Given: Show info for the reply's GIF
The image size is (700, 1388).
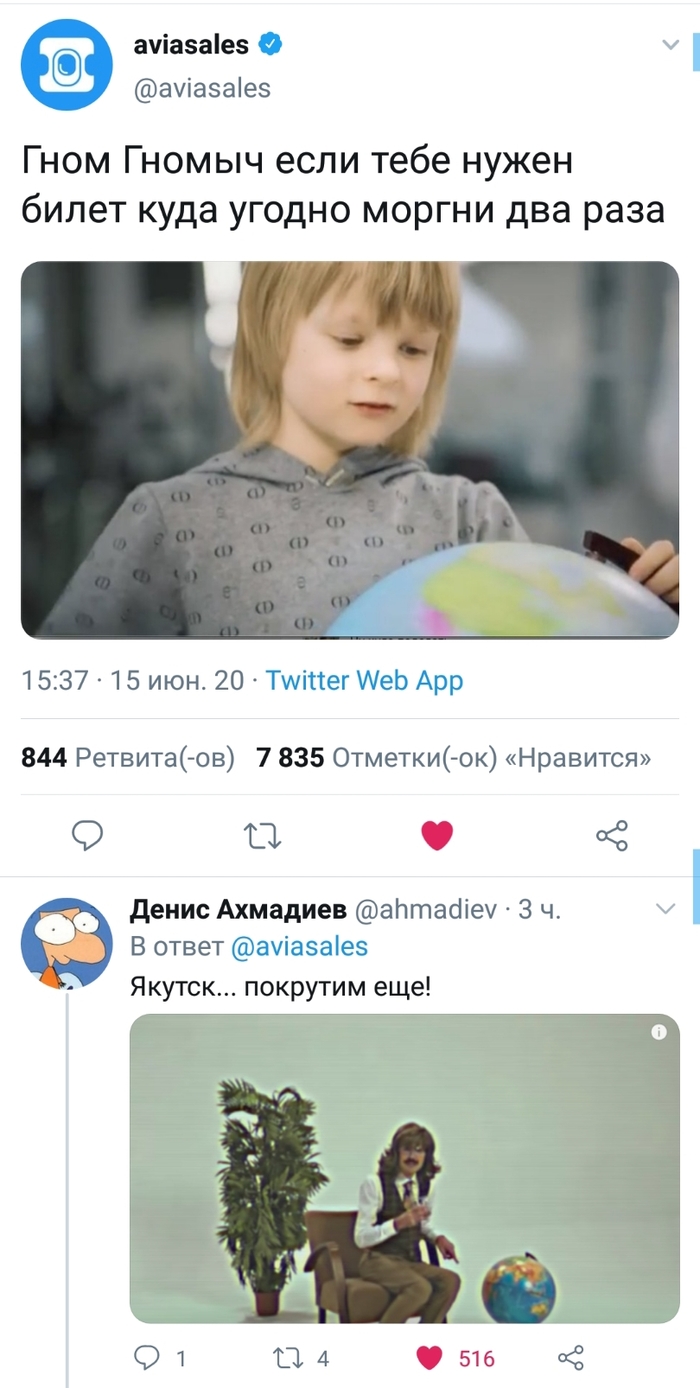Looking at the screenshot, I should coord(658,1033).
